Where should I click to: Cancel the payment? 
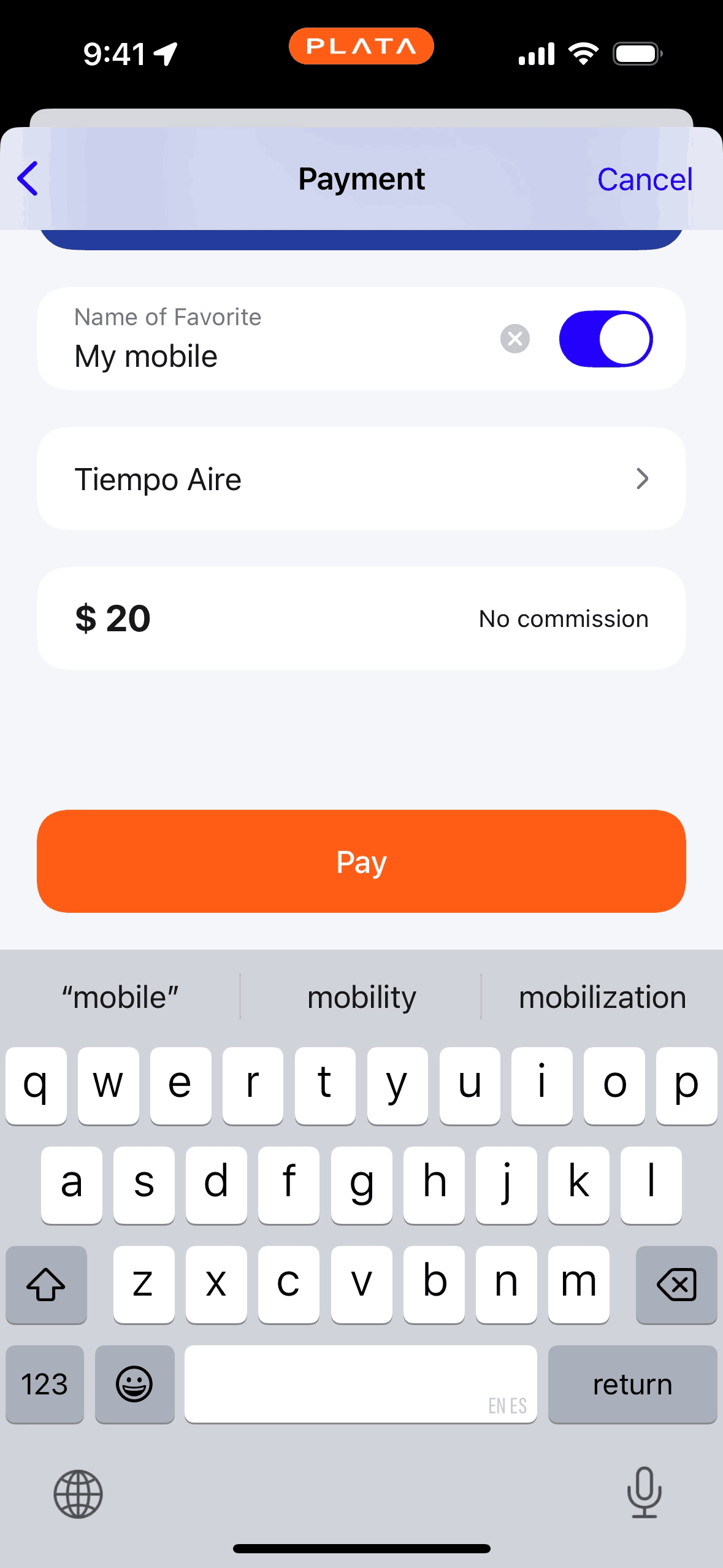coord(645,180)
